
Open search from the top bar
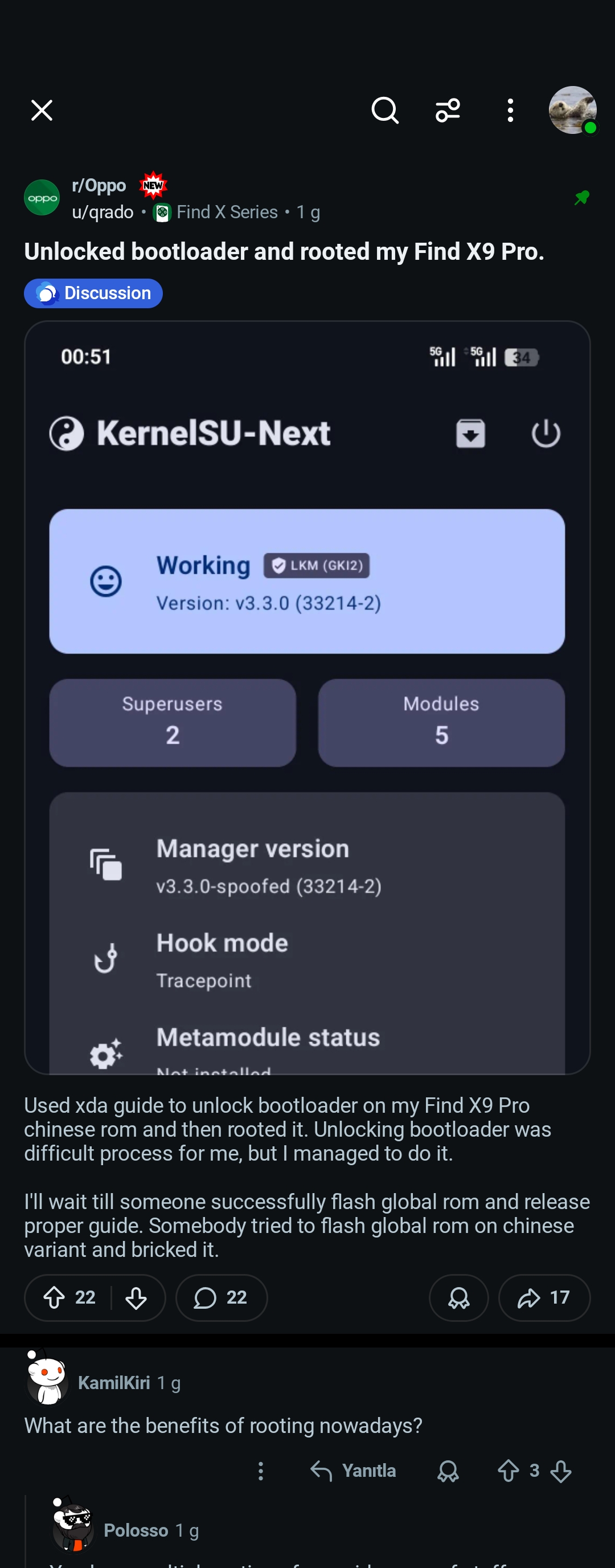[385, 110]
